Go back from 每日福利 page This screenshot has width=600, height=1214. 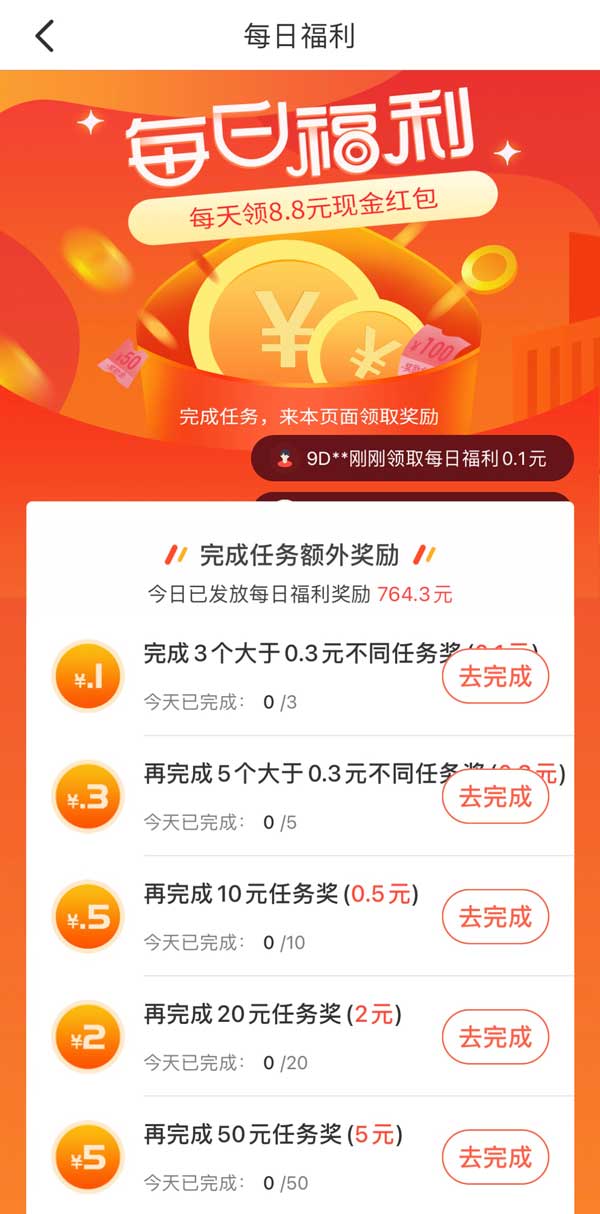[44, 36]
